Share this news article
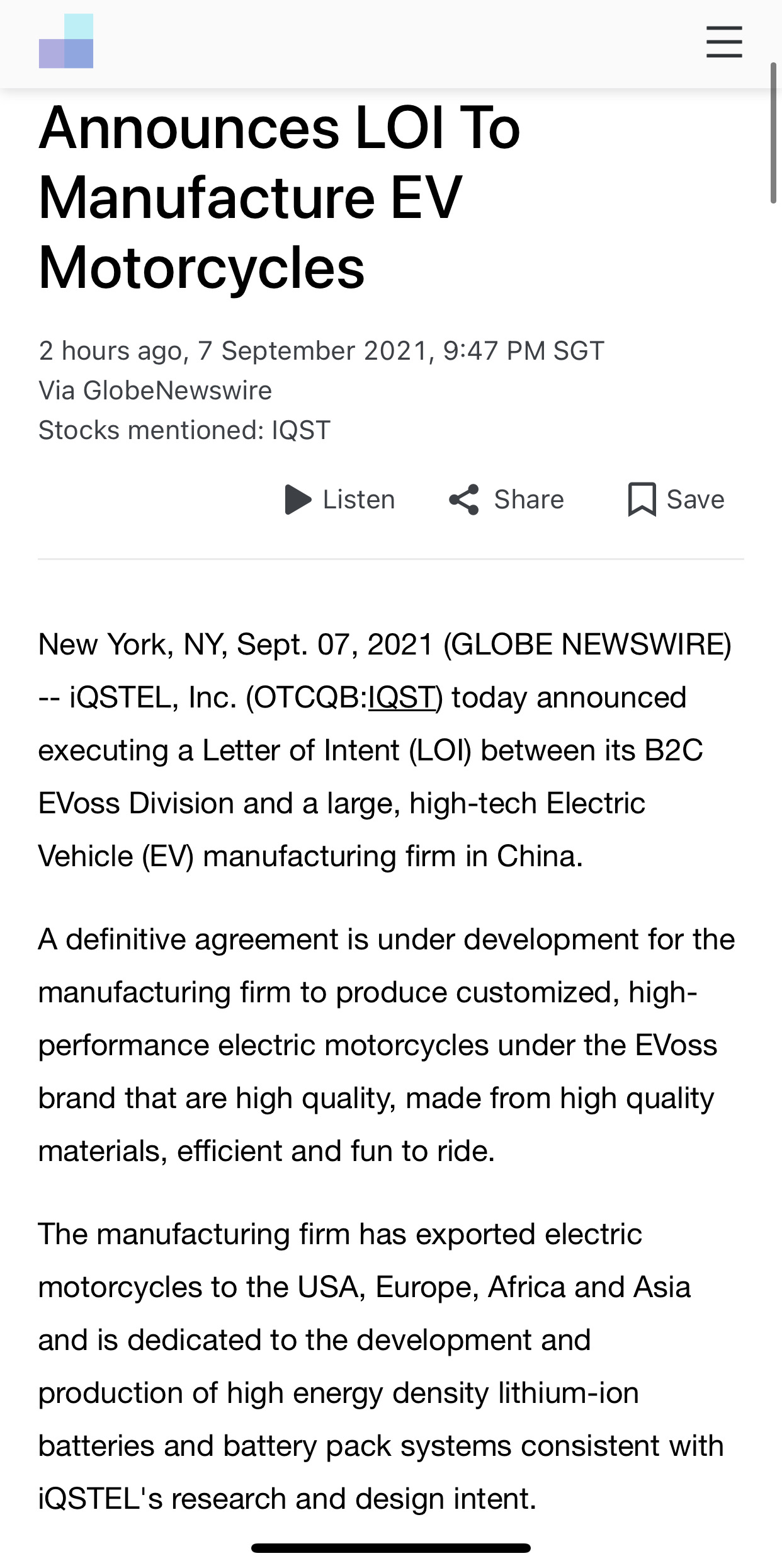The width and height of the screenshot is (782, 1568). pyautogui.click(x=507, y=500)
